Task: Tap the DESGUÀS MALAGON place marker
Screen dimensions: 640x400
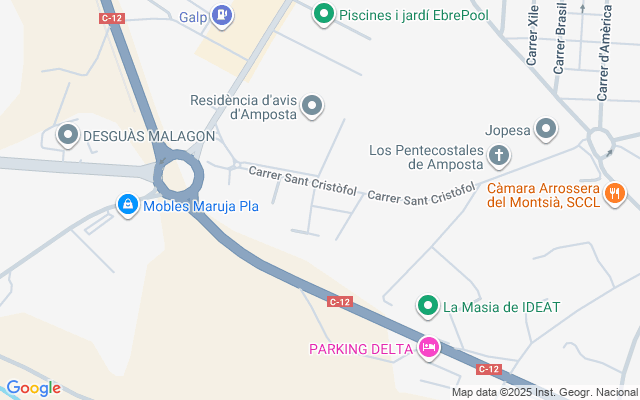Action: [69, 135]
